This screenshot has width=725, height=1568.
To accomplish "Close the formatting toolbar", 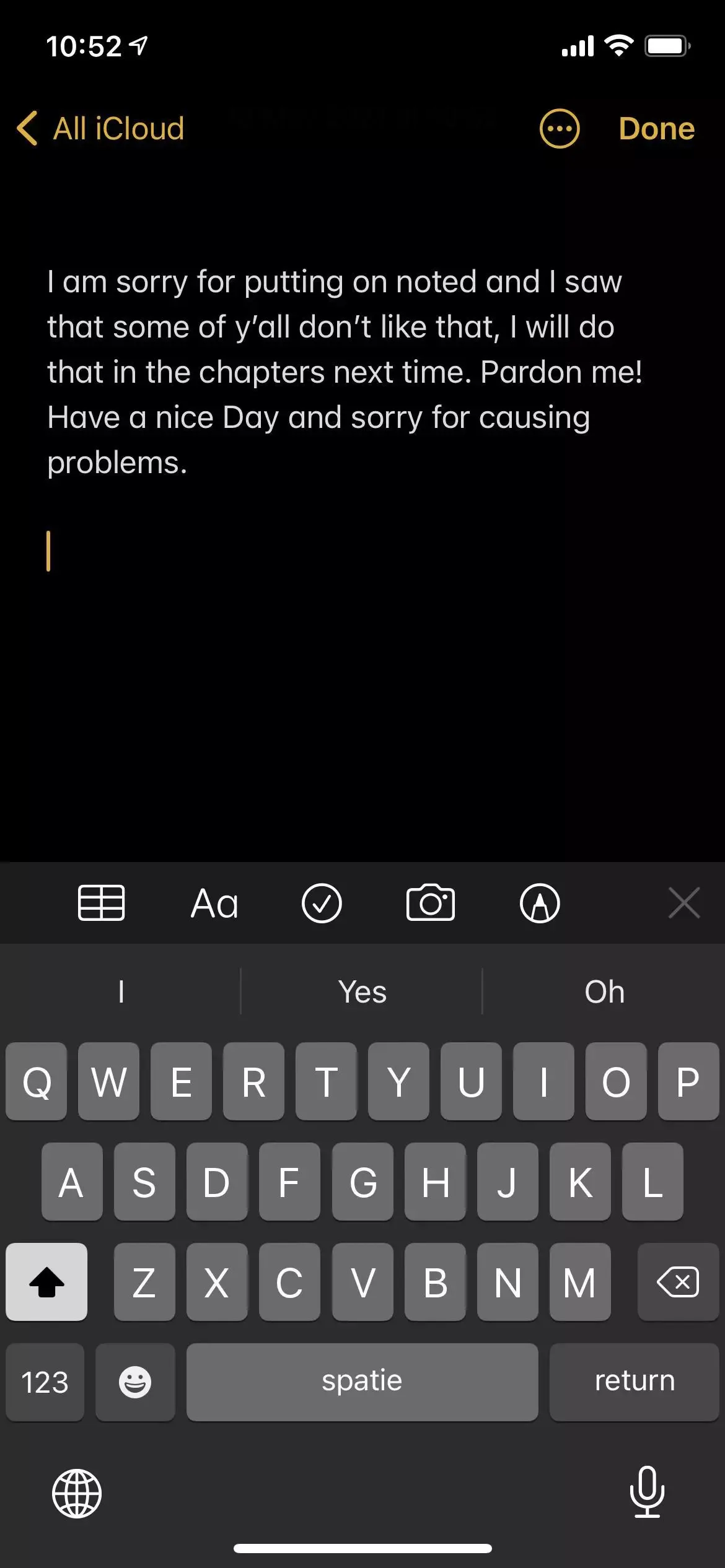I will pos(684,903).
